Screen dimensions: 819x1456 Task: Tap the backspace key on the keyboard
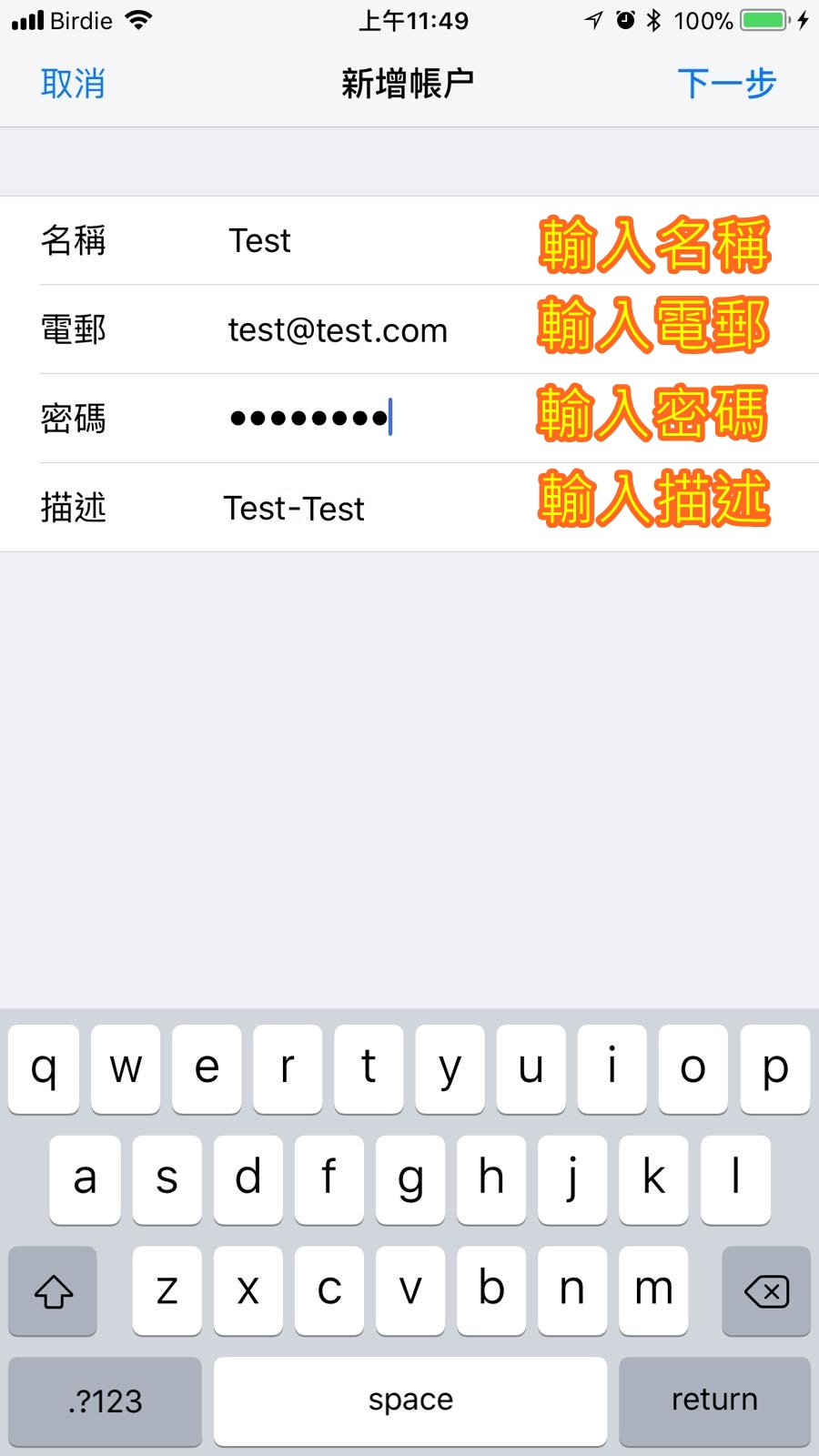pyautogui.click(x=766, y=1290)
